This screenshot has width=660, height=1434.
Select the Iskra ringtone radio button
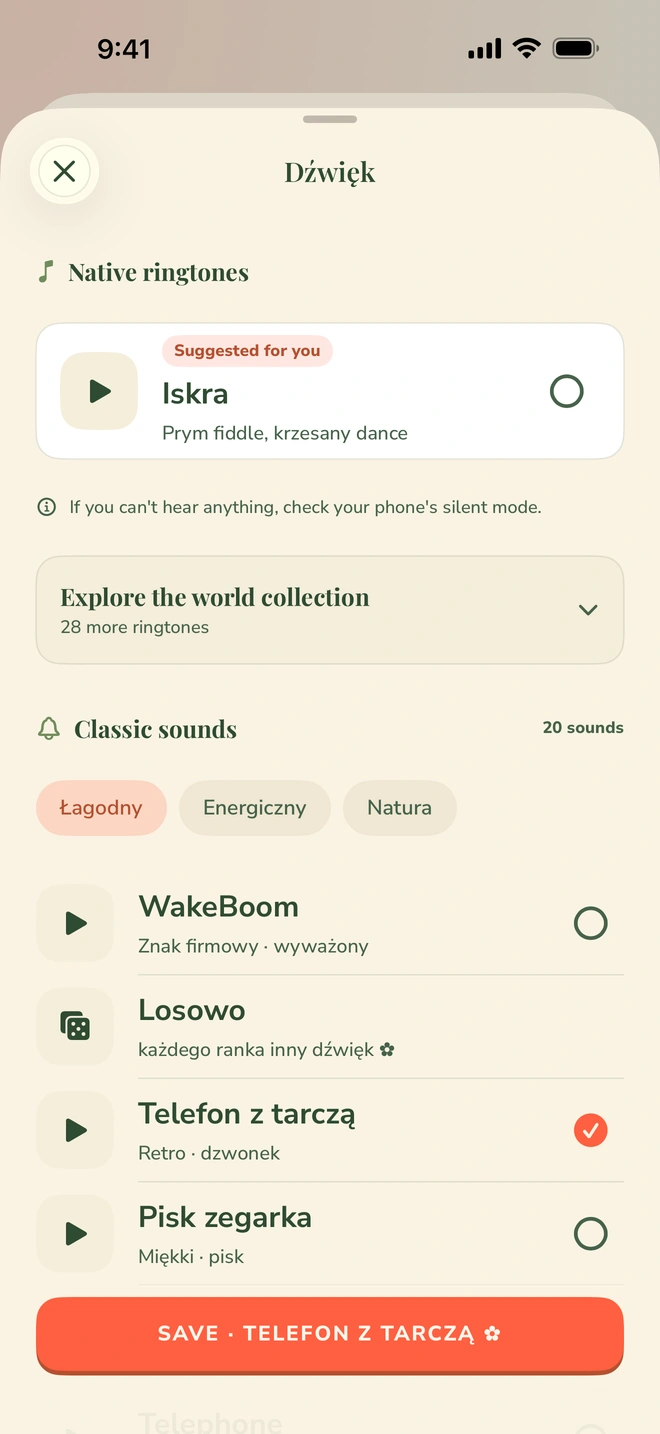567,391
